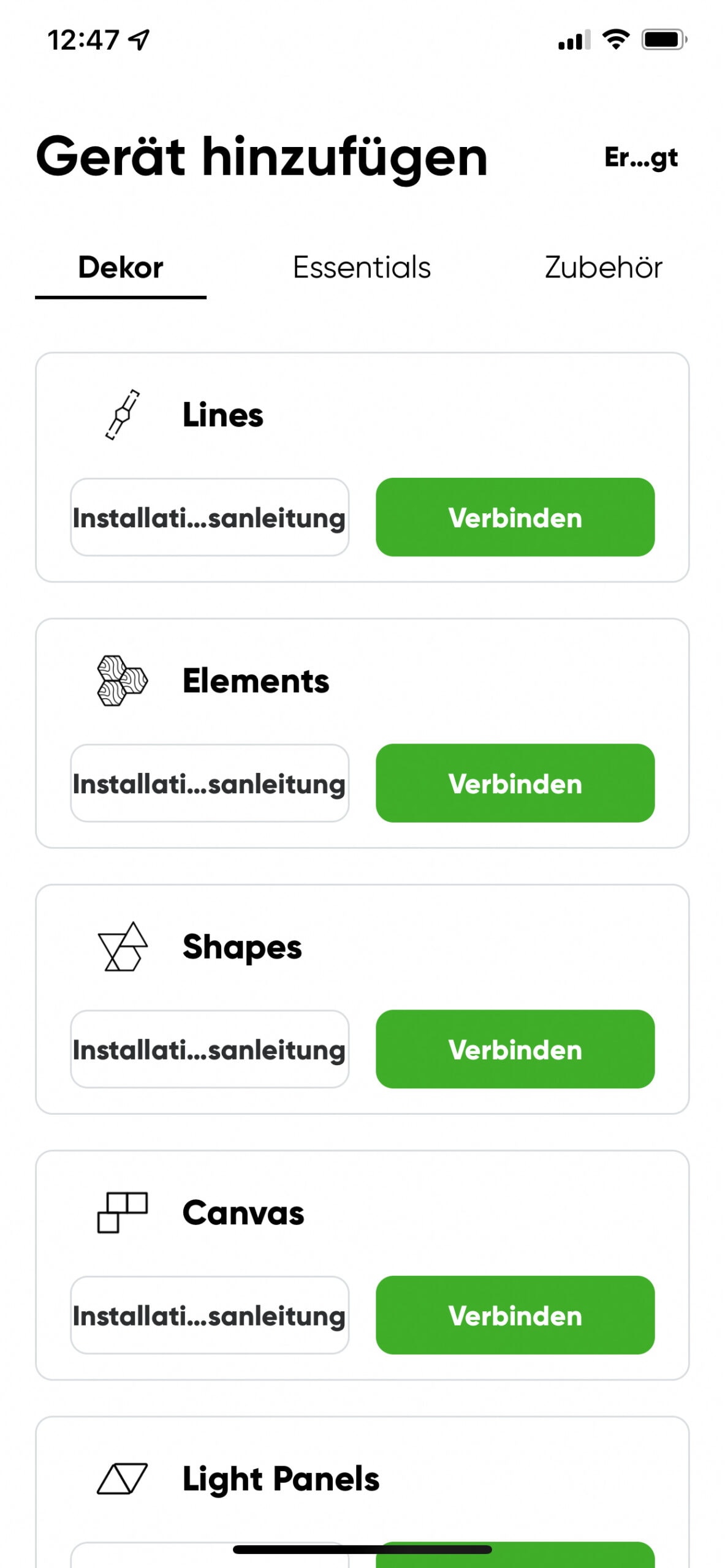
Task: View installation guide for Elements
Action: coord(210,783)
